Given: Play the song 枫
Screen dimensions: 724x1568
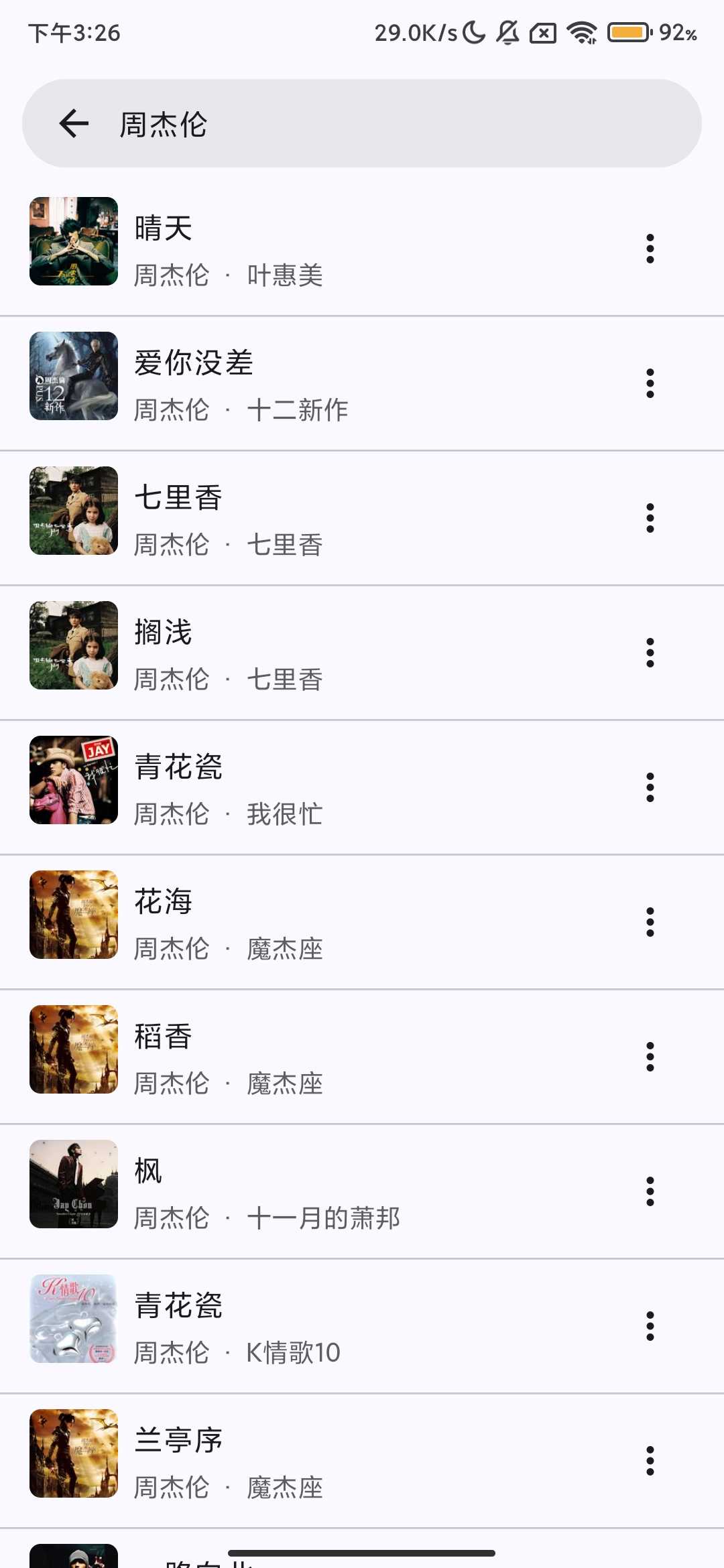Looking at the screenshot, I should click(x=335, y=1191).
